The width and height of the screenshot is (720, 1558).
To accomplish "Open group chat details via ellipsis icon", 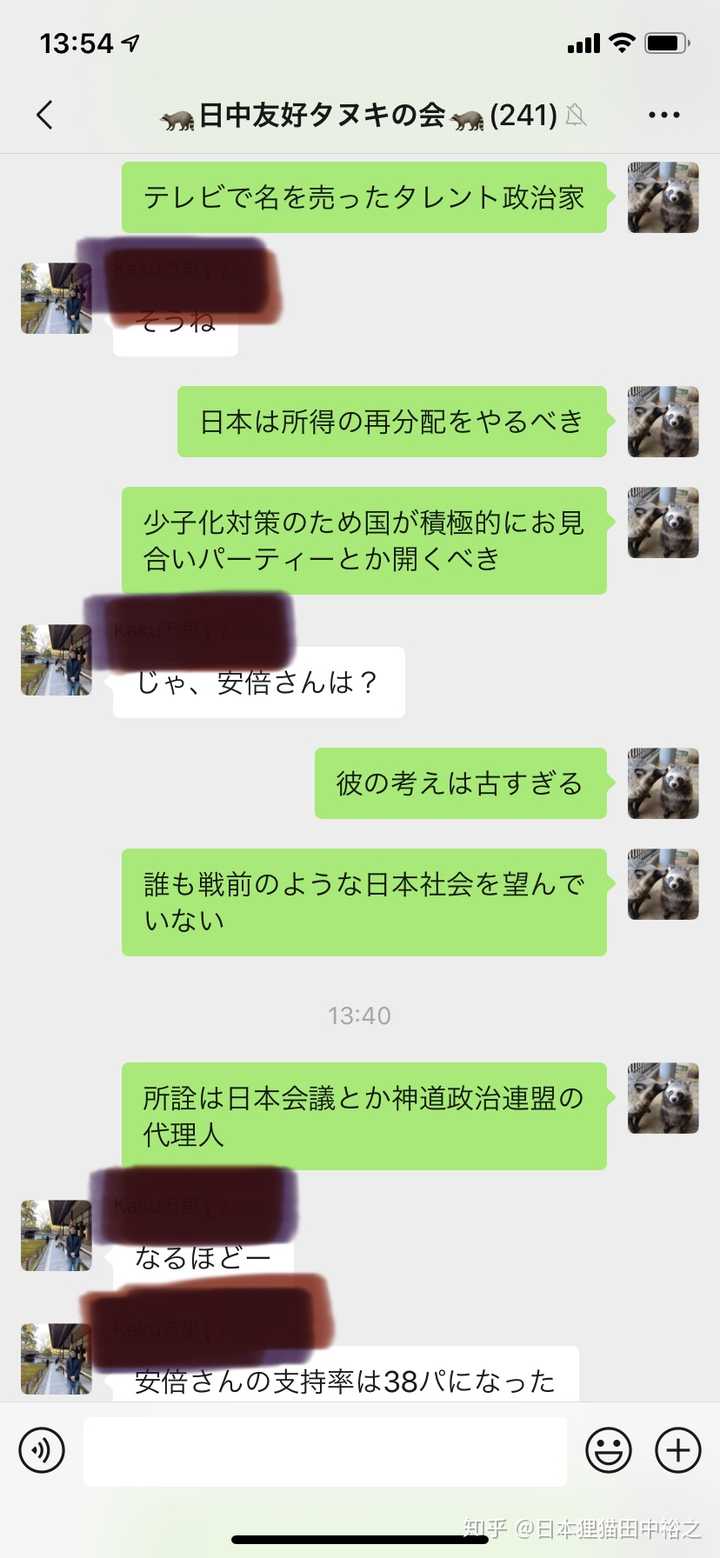I will tap(663, 115).
